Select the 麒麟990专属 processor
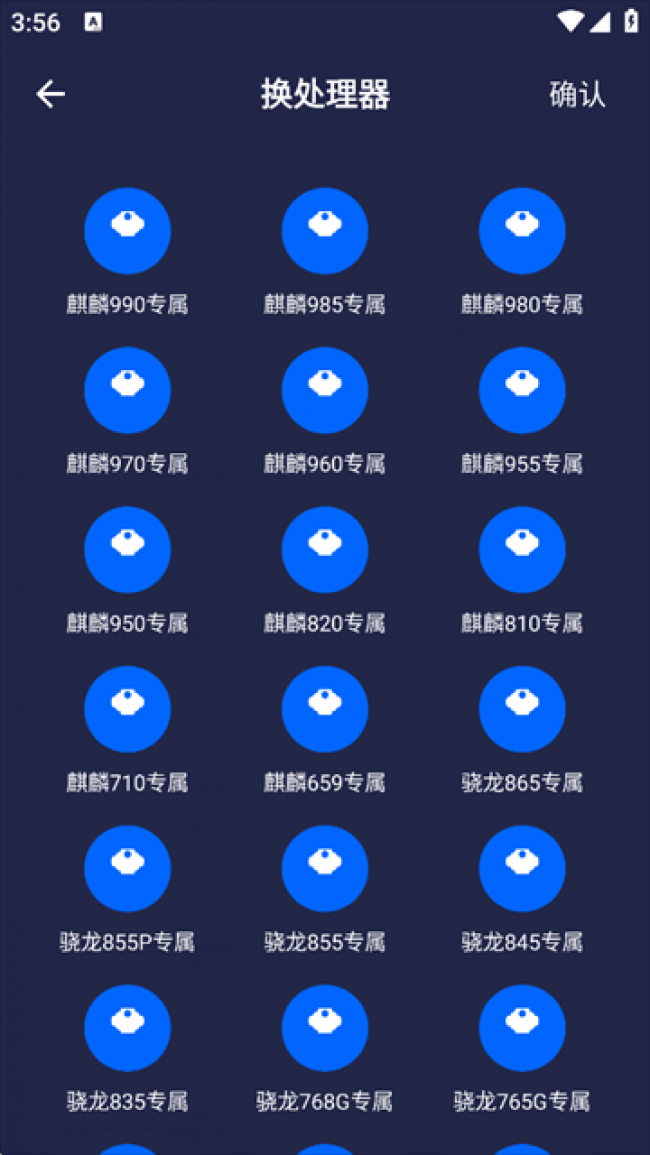Image resolution: width=650 pixels, height=1155 pixels. tap(127, 231)
